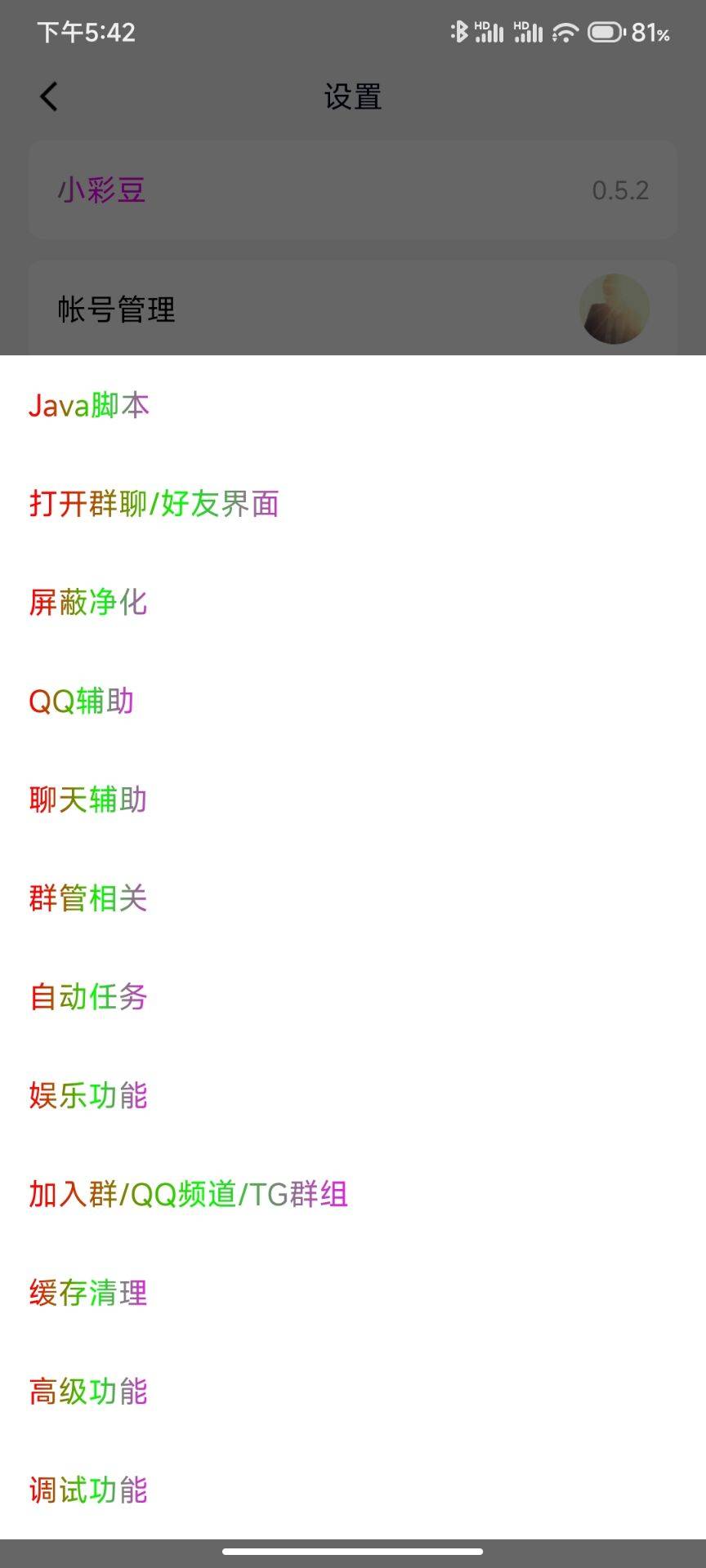Select 调试功能 option
The height and width of the screenshot is (1568, 706).
(88, 1490)
